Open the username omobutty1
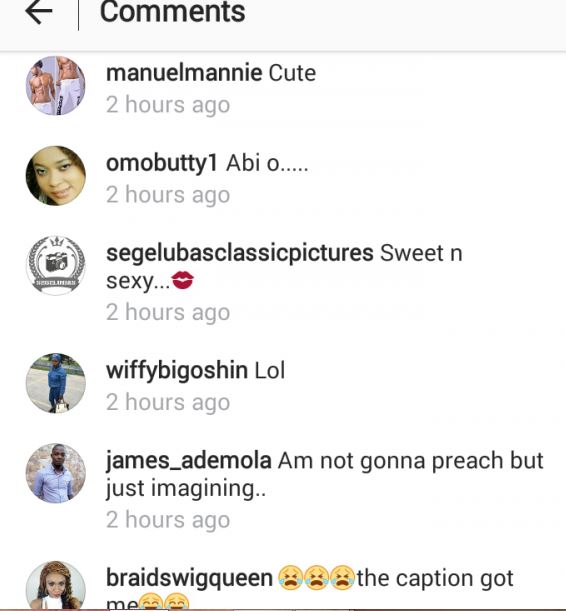Screen dimensions: 566x611 pyautogui.click(x=162, y=163)
